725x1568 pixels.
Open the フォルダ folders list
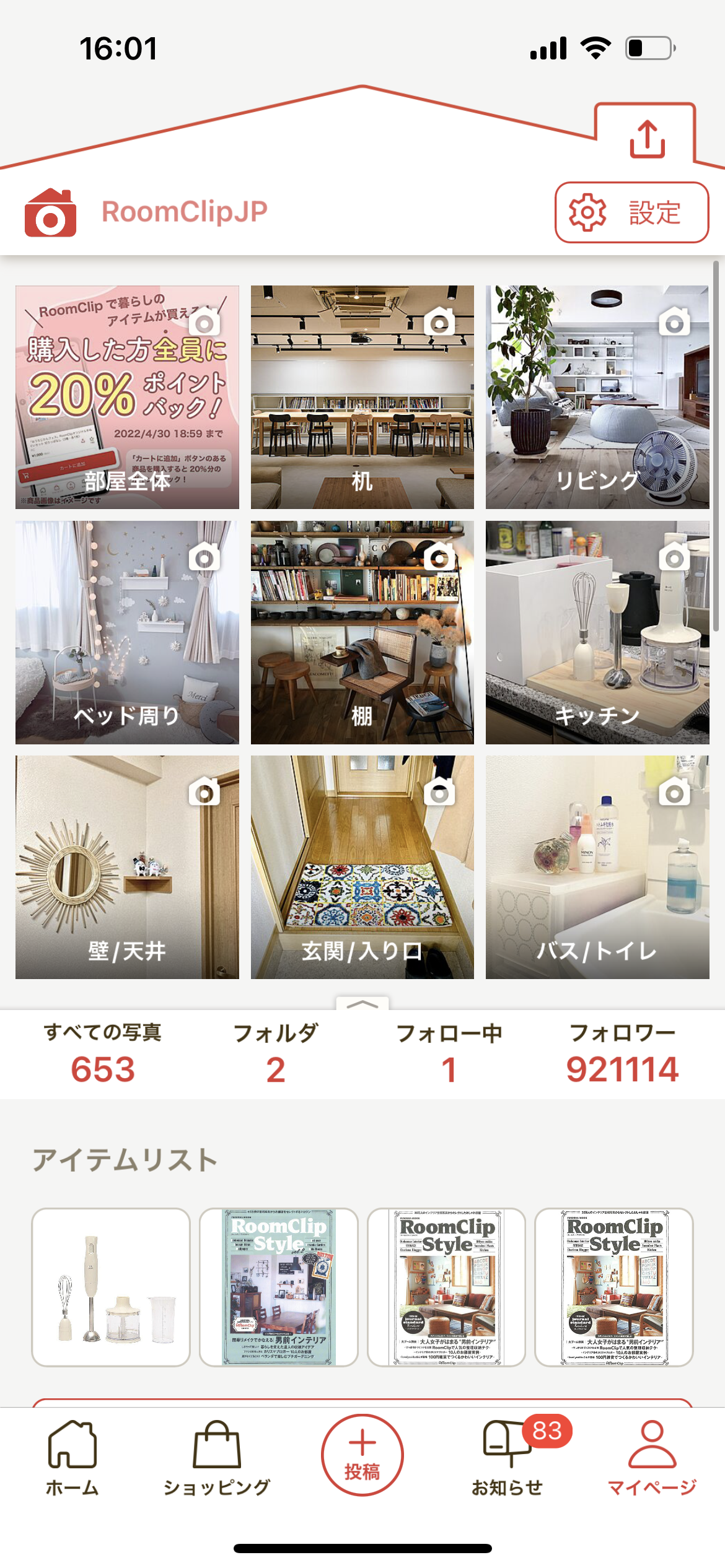click(276, 1055)
